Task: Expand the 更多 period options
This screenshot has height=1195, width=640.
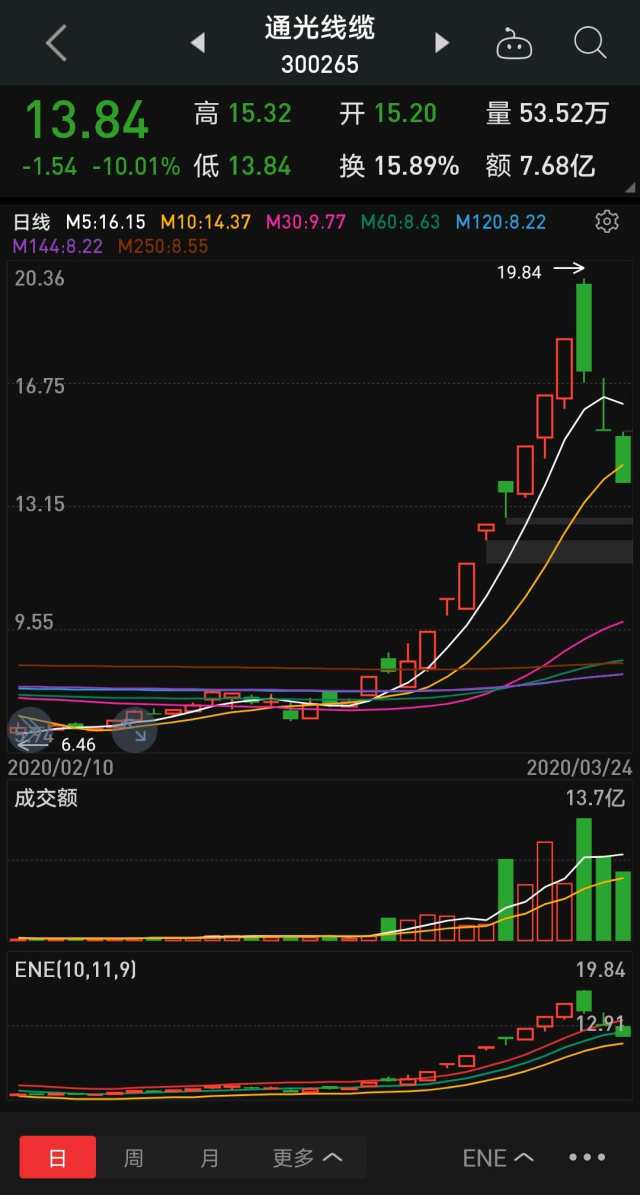Action: 307,1158
